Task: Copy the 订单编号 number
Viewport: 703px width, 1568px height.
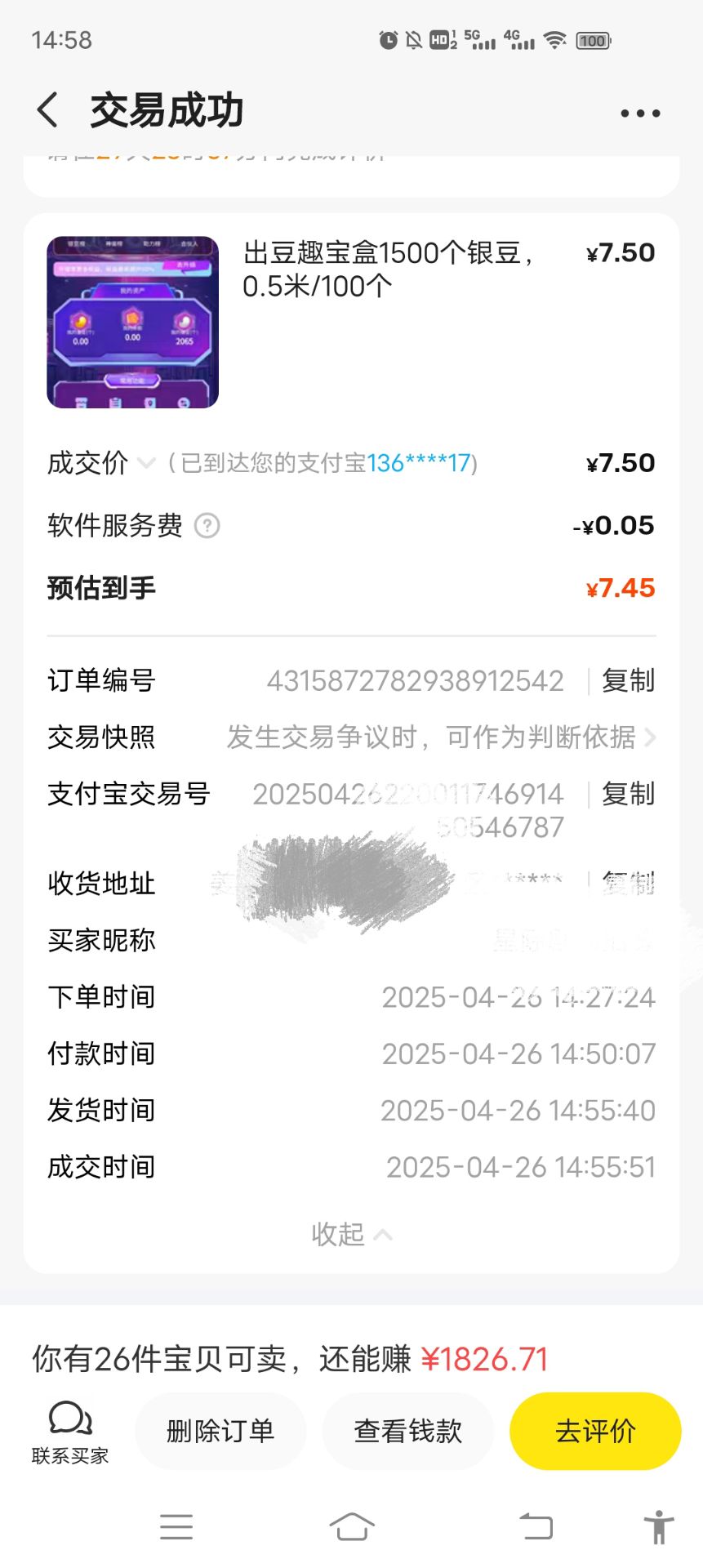Action: (628, 680)
